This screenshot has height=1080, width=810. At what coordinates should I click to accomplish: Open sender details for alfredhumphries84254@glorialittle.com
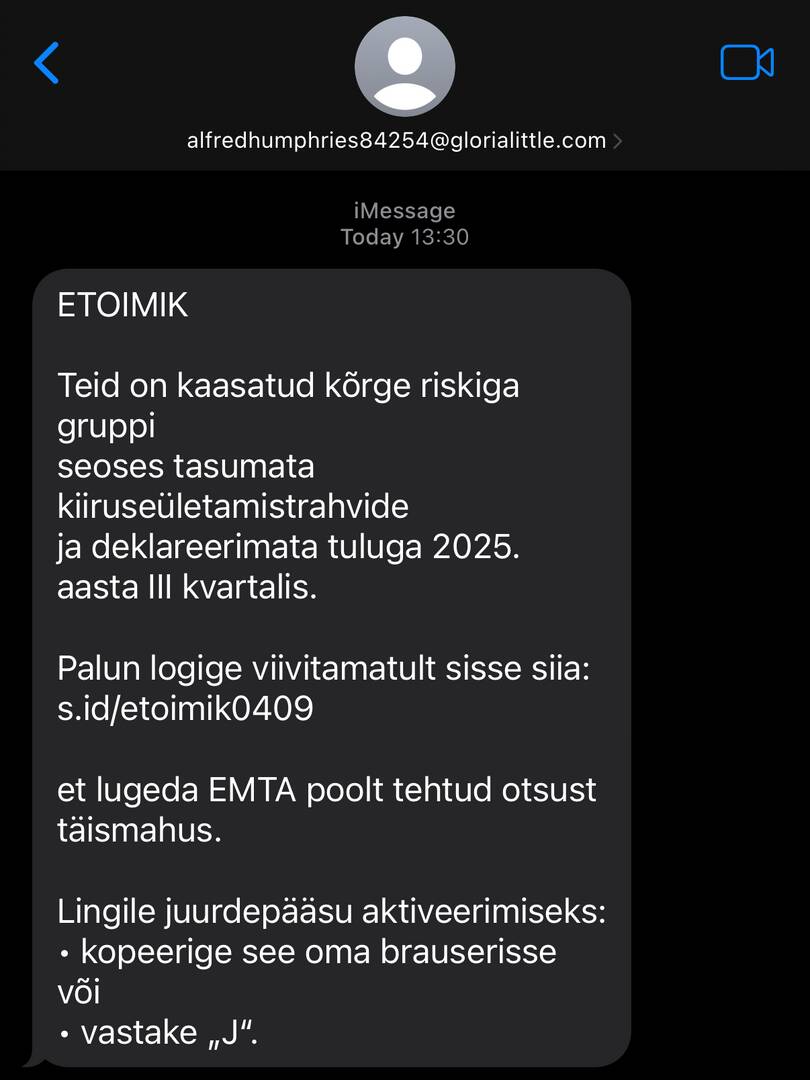coord(404,141)
